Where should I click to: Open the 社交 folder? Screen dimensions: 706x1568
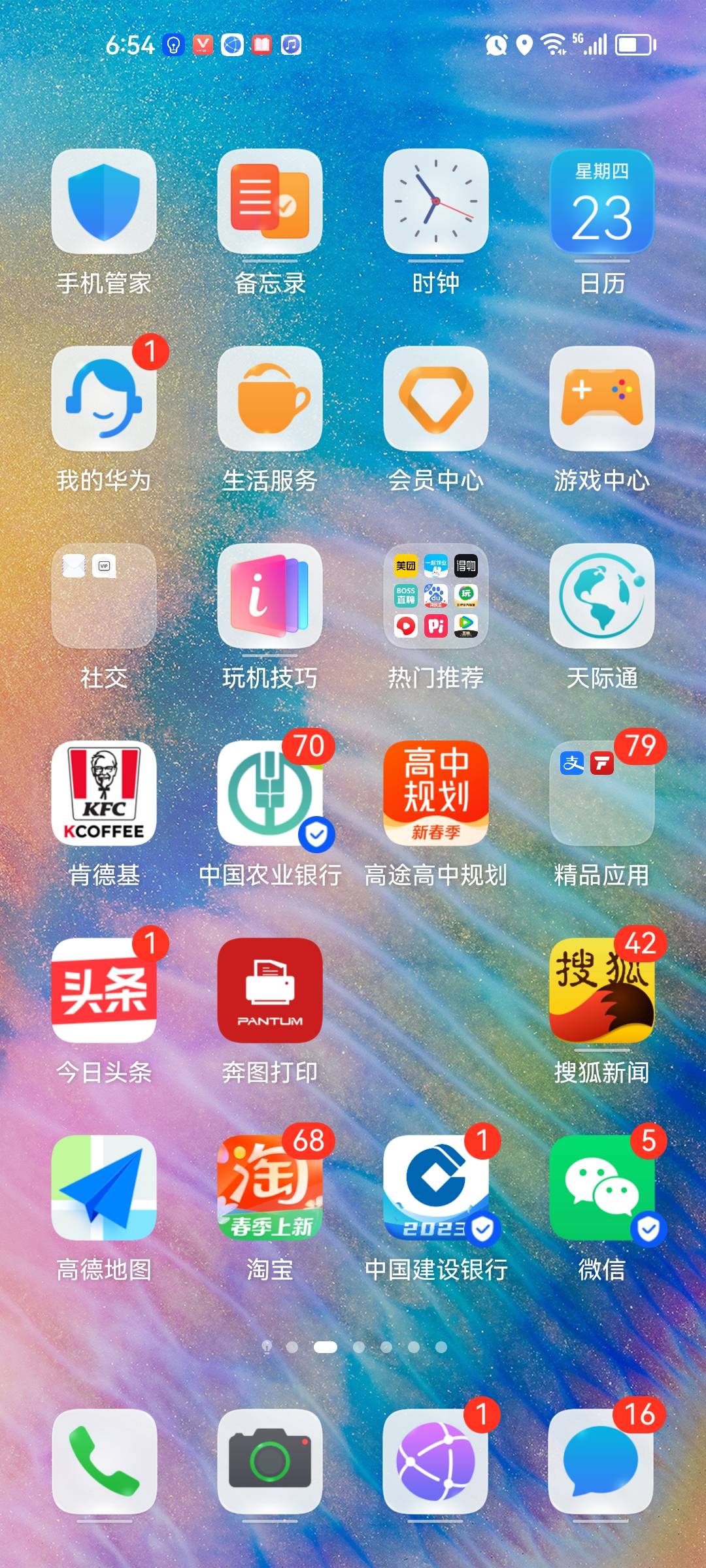[x=104, y=596]
